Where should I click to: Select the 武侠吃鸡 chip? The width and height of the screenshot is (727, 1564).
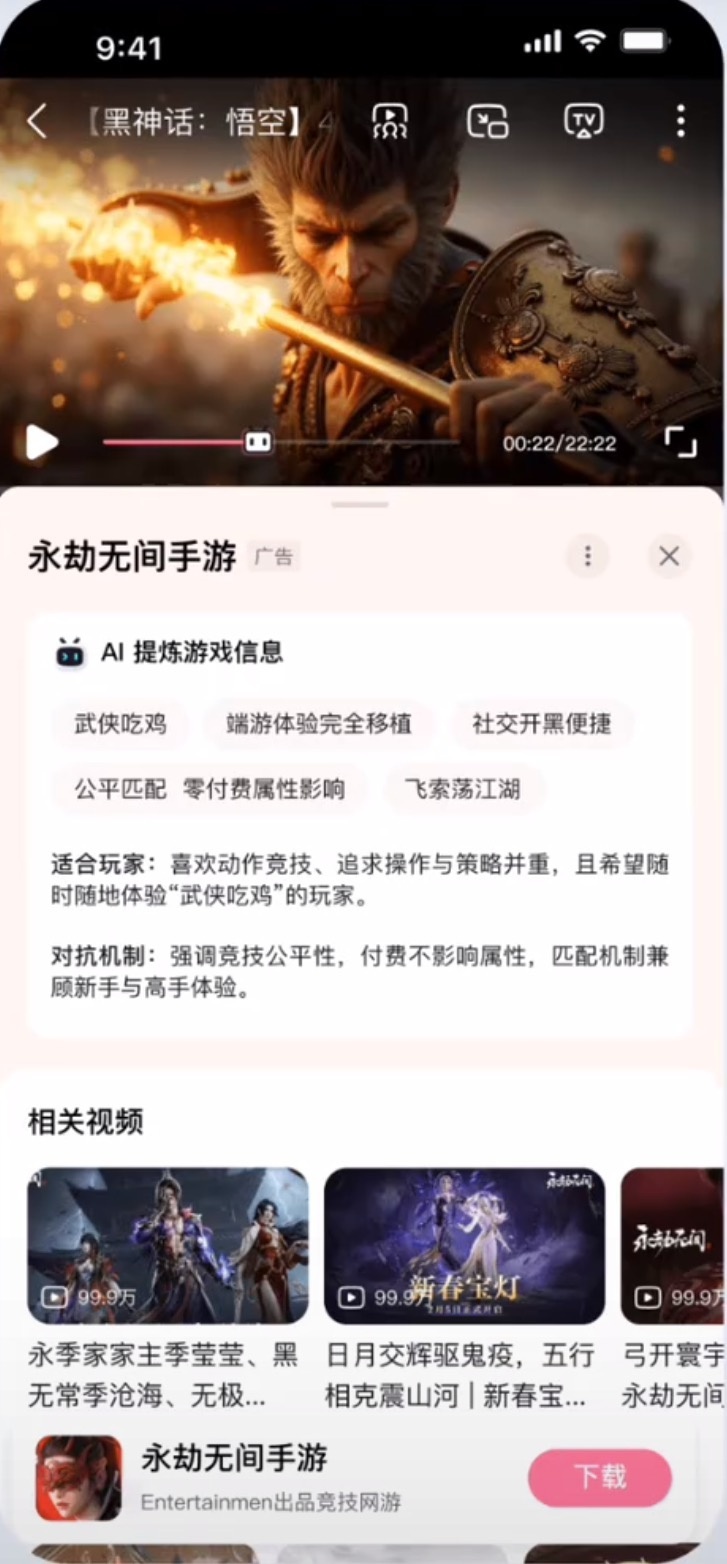(x=120, y=724)
